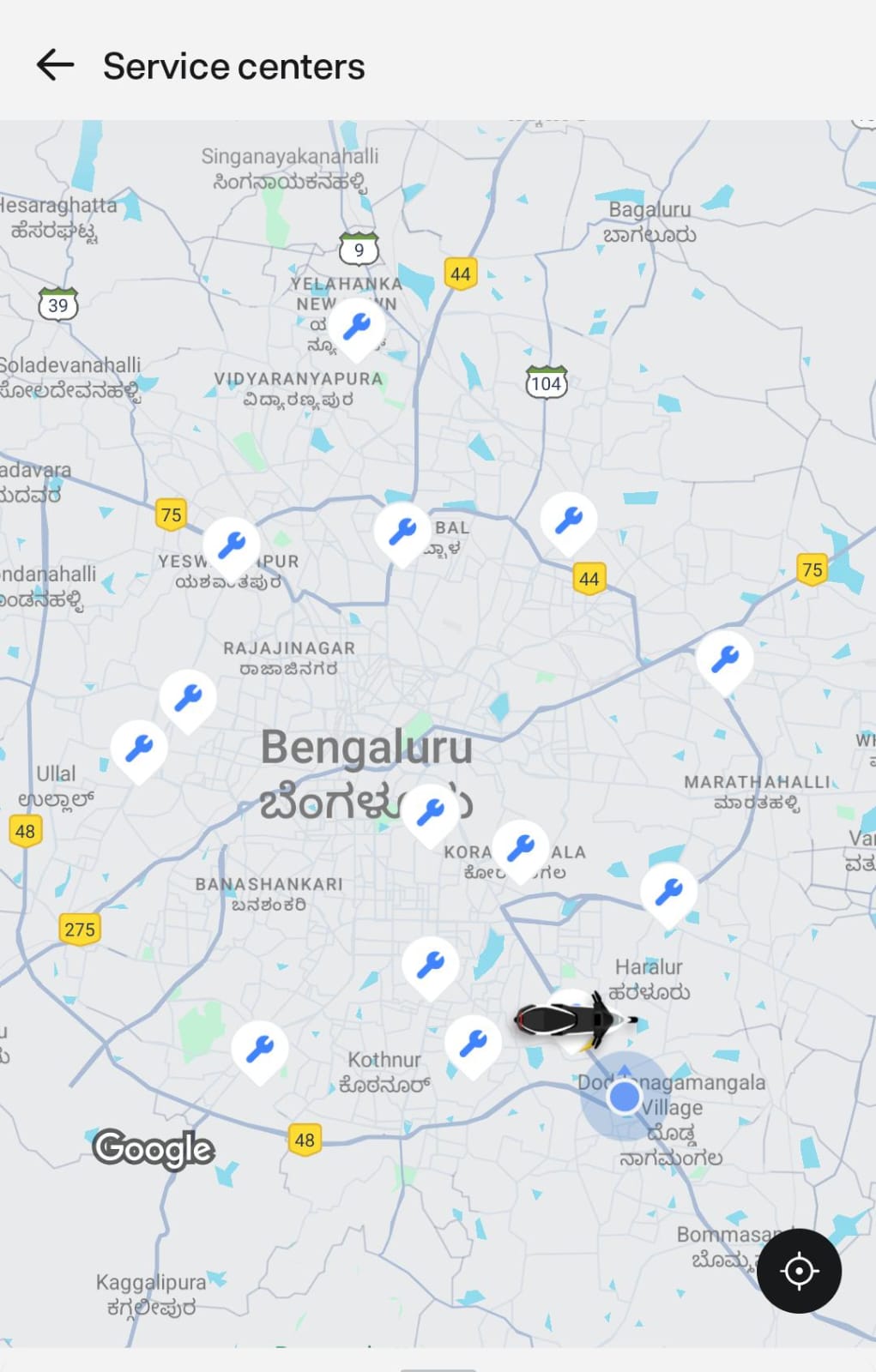876x1372 pixels.
Task: Open the service center pin beside Kothnur
Action: (473, 1044)
